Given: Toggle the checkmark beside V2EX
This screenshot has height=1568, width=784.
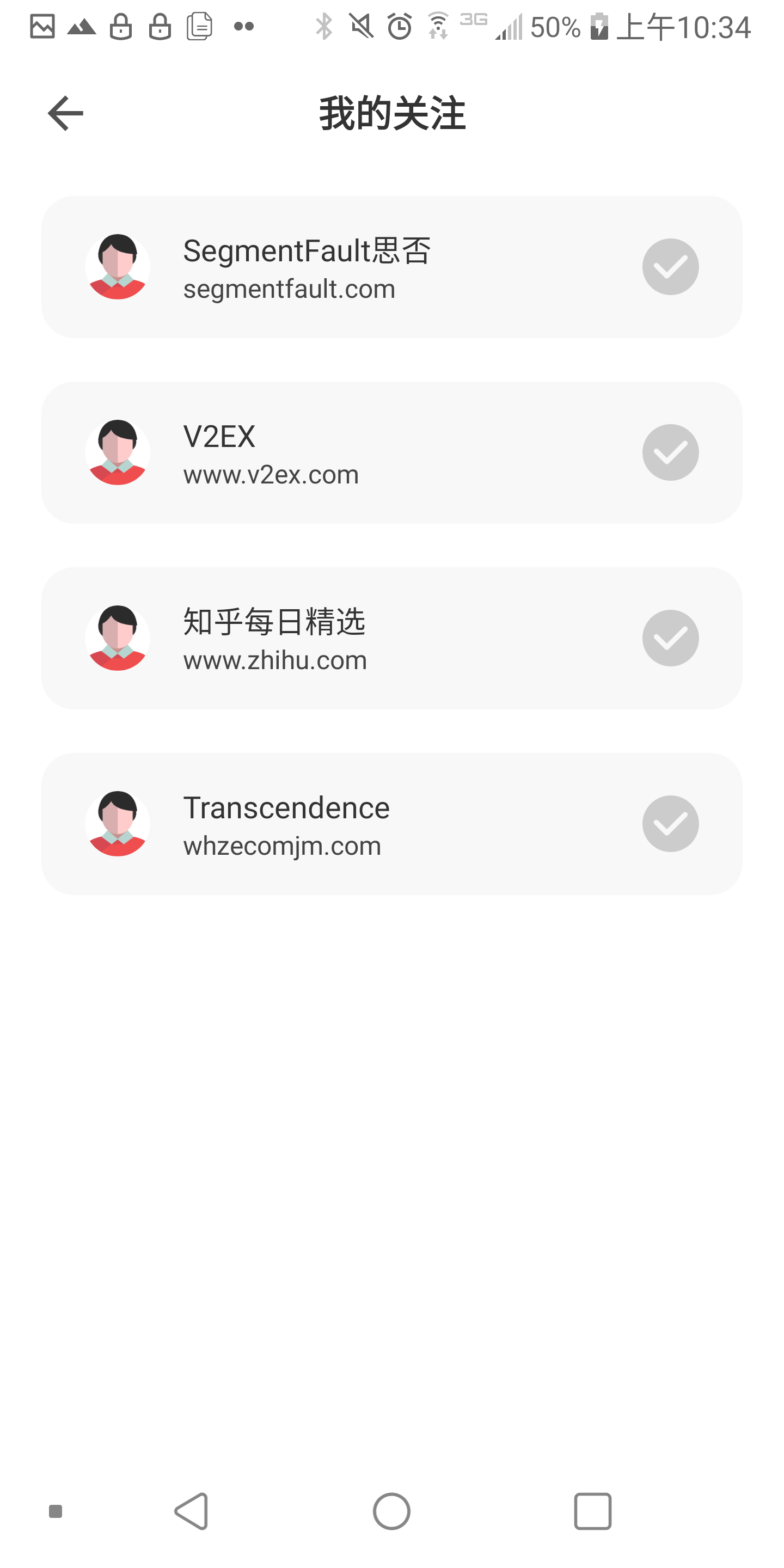Looking at the screenshot, I should (x=670, y=452).
